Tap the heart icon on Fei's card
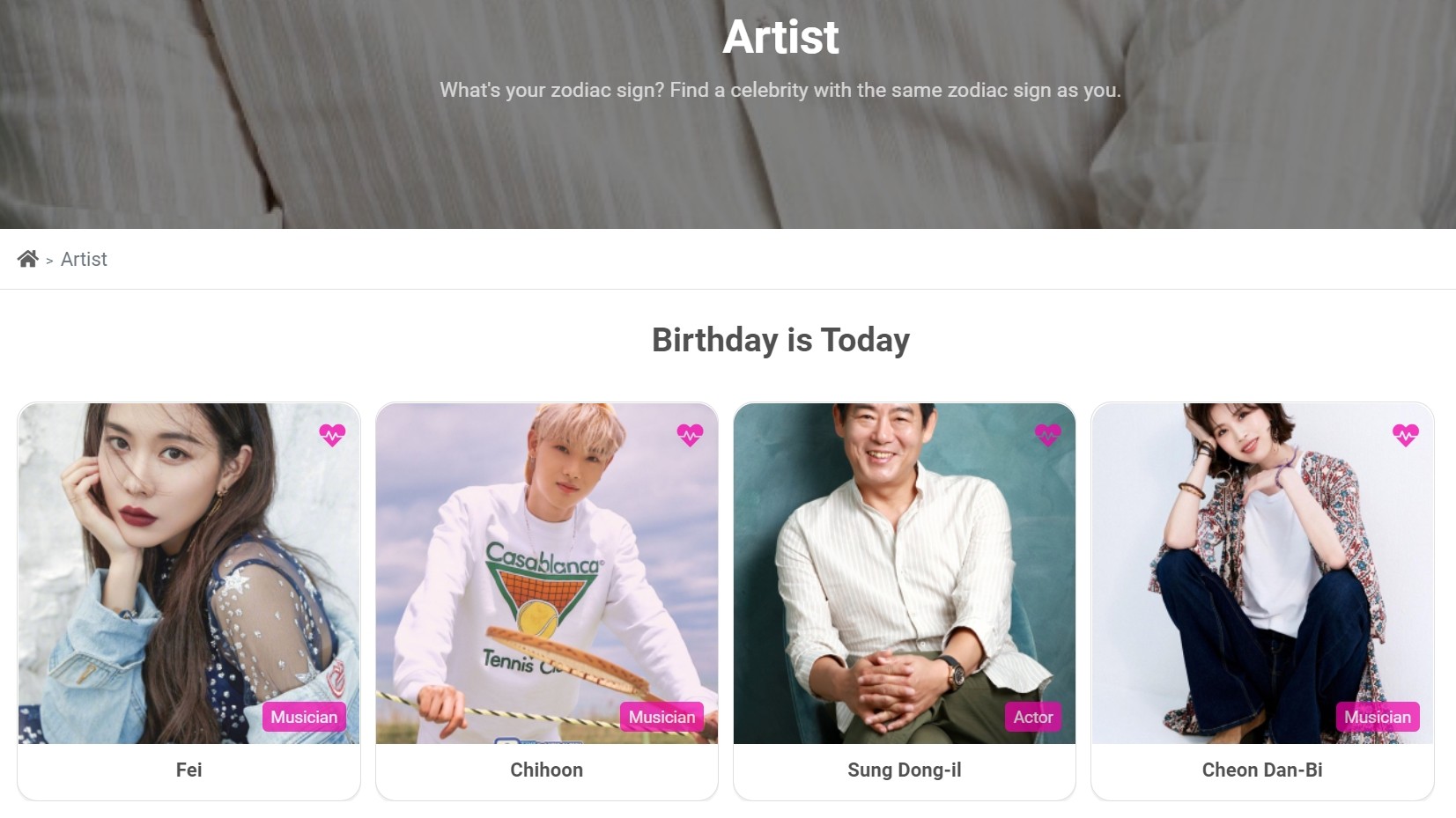 (332, 434)
